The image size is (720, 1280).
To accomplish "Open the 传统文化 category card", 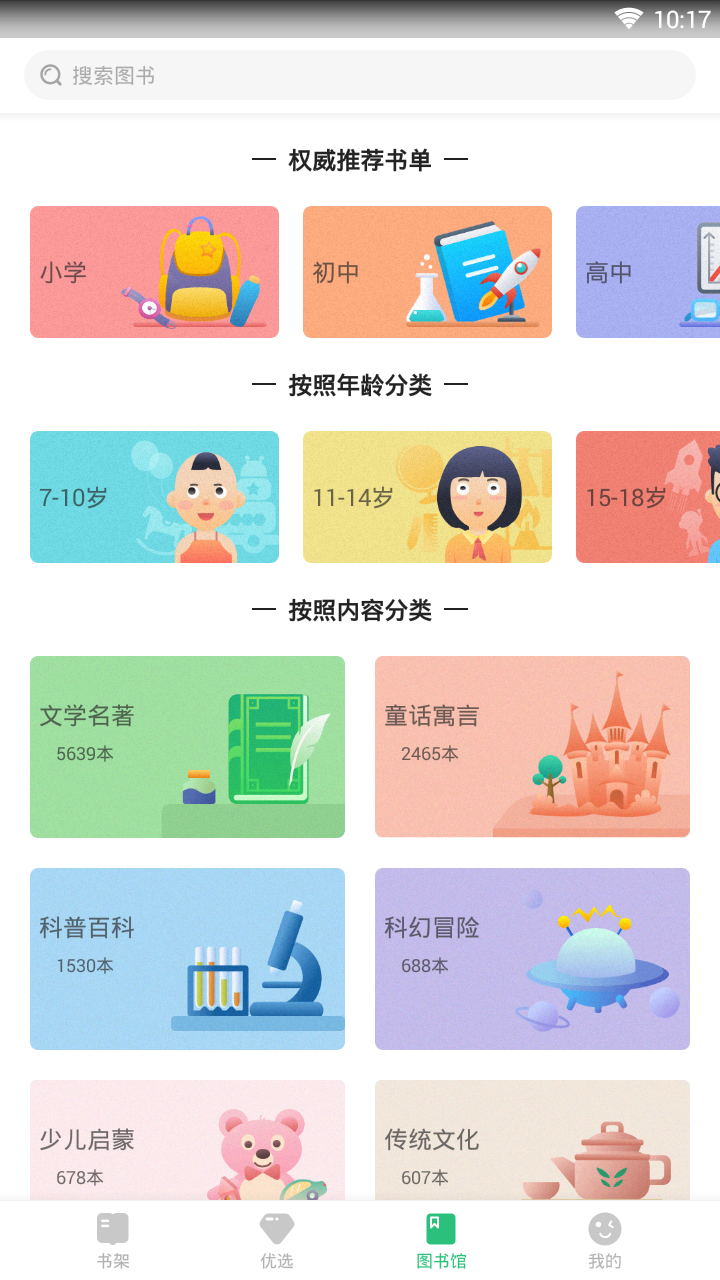I will click(532, 1140).
